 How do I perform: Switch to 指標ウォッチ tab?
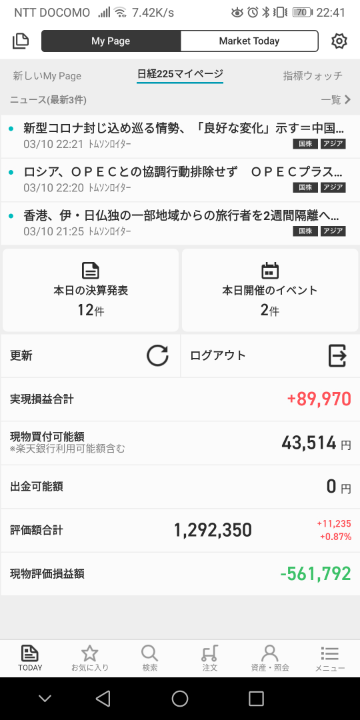[313, 76]
